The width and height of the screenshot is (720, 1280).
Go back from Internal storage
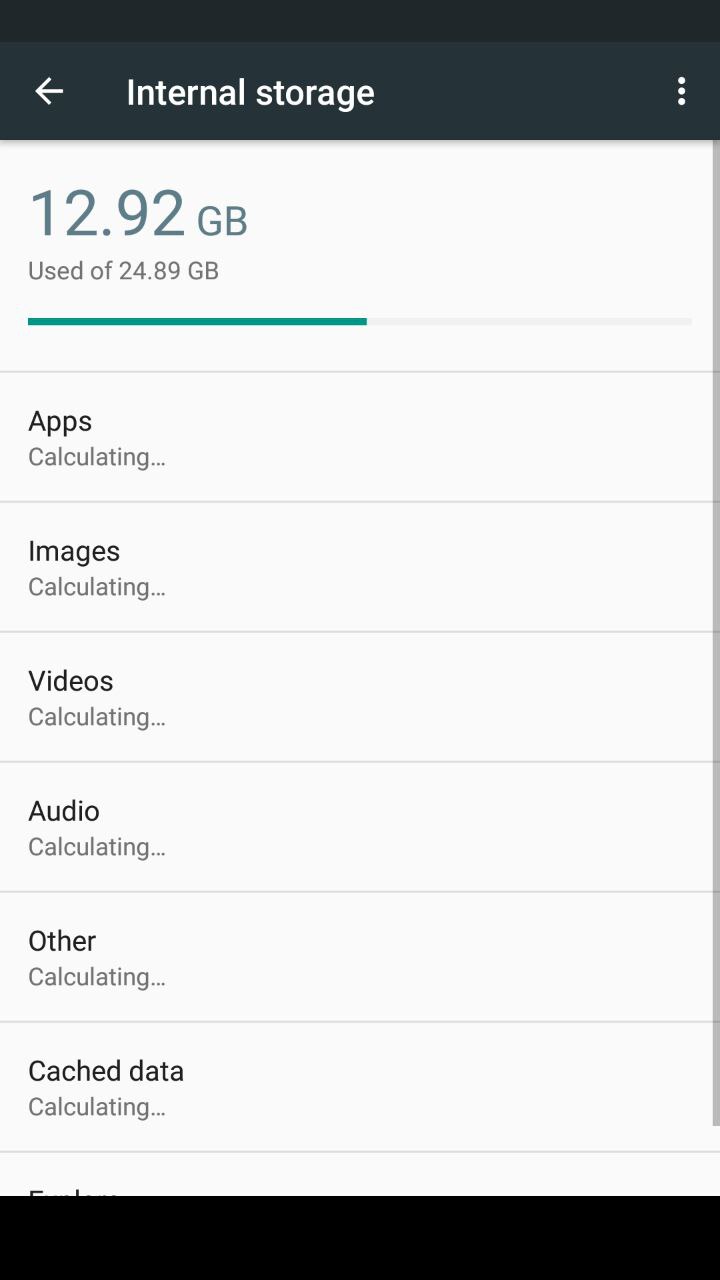49,92
